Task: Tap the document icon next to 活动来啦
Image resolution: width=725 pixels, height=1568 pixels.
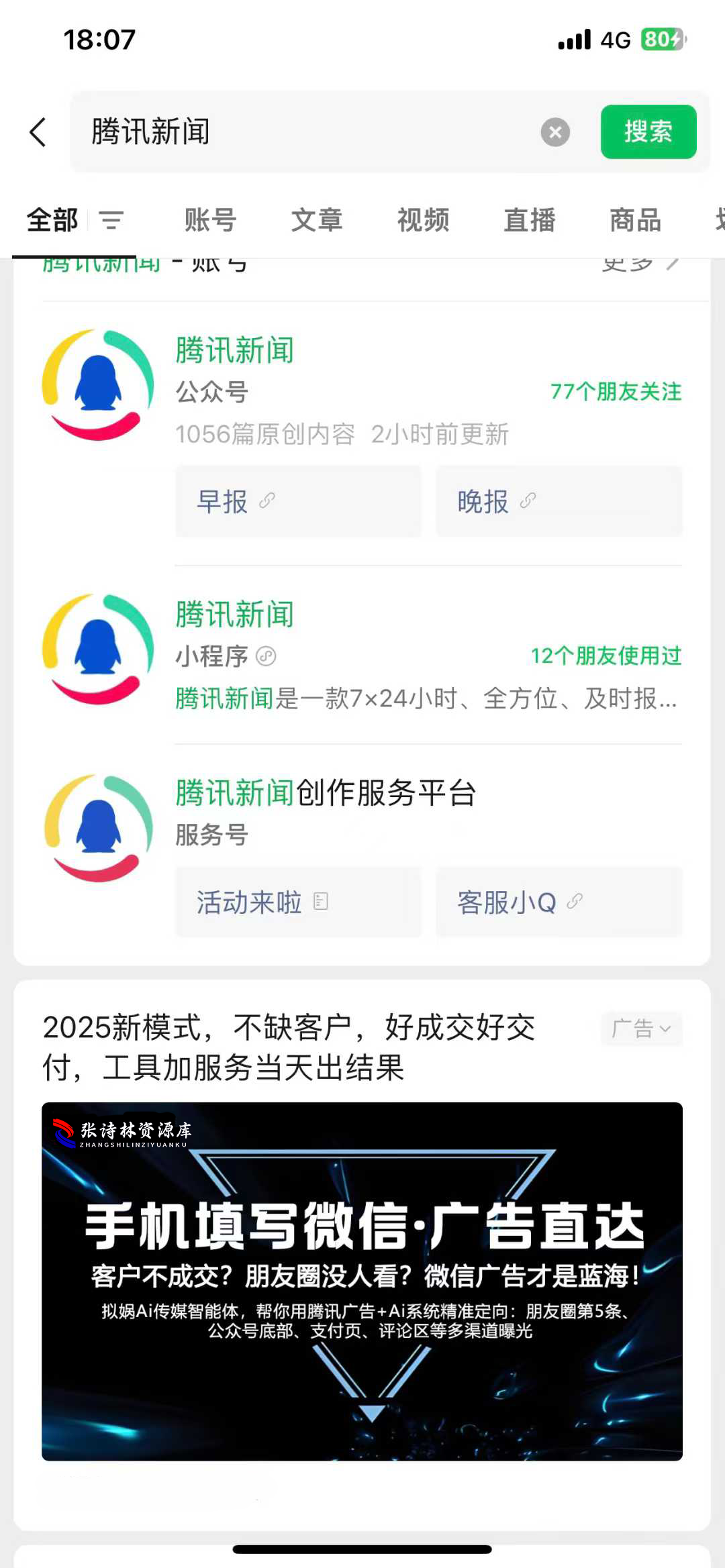Action: pyautogui.click(x=321, y=901)
